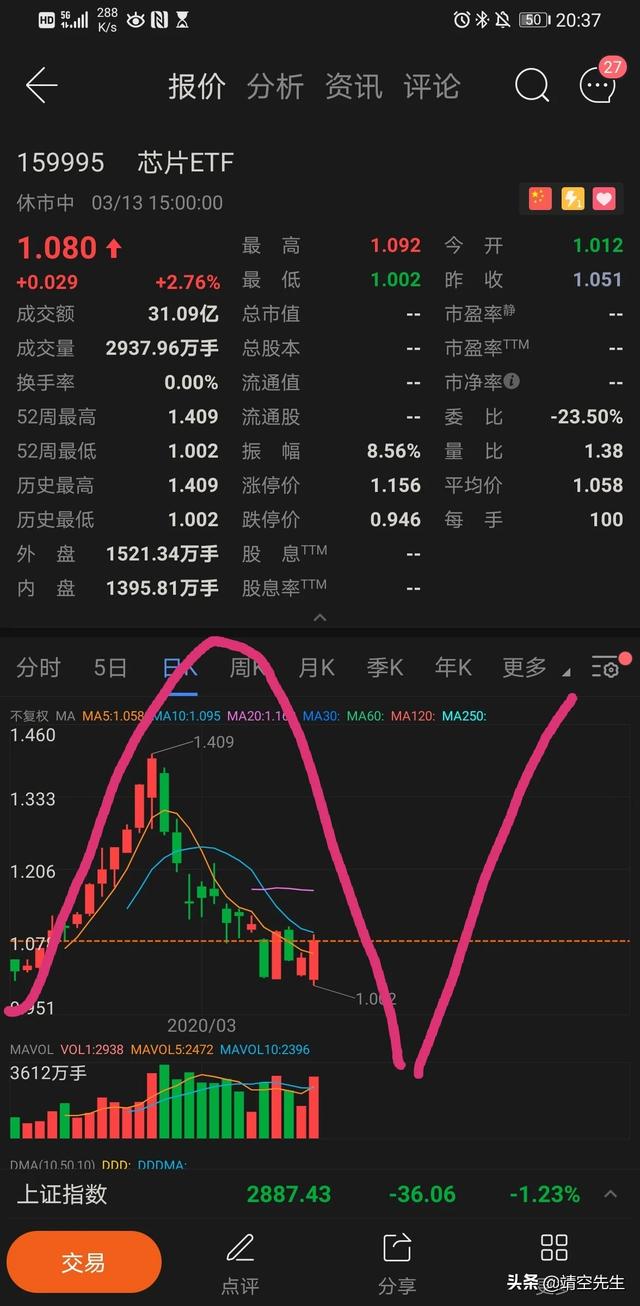Tap the heart favorite icon
The image size is (640, 1306).
point(604,198)
